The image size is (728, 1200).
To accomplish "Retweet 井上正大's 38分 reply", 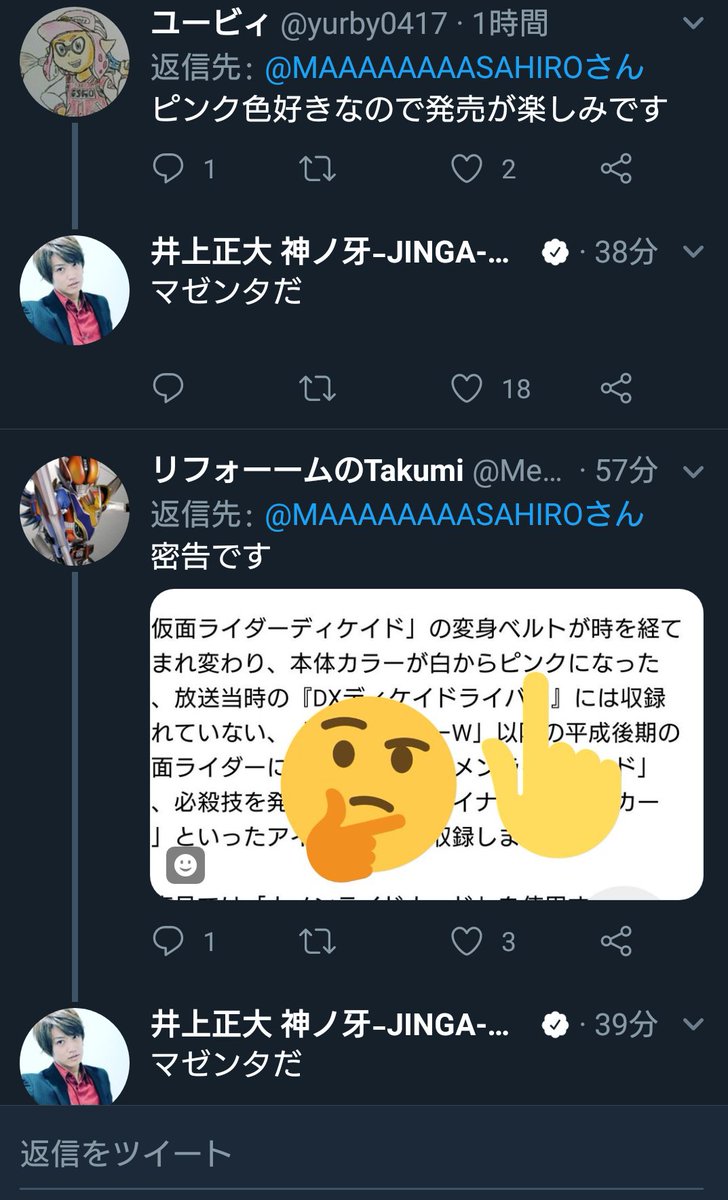I will tap(318, 388).
